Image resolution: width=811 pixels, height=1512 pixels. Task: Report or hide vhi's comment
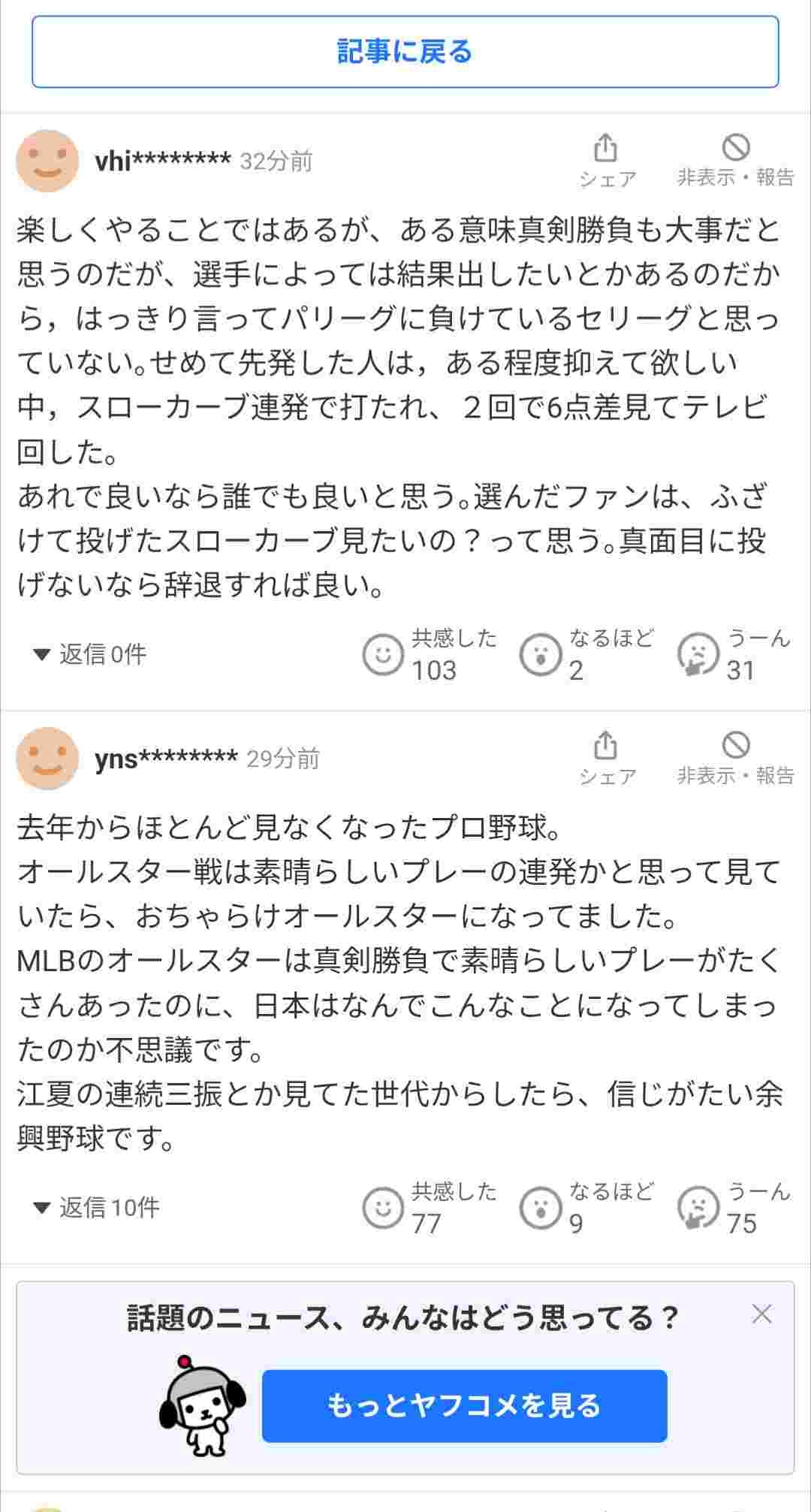[x=735, y=159]
